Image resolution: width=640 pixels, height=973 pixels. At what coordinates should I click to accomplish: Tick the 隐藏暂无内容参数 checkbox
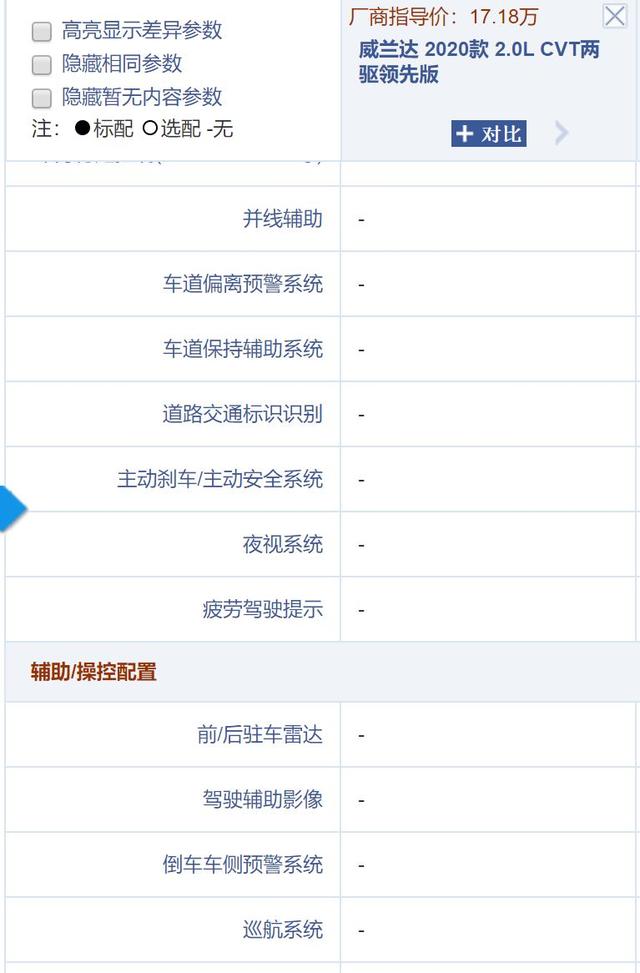[42, 98]
